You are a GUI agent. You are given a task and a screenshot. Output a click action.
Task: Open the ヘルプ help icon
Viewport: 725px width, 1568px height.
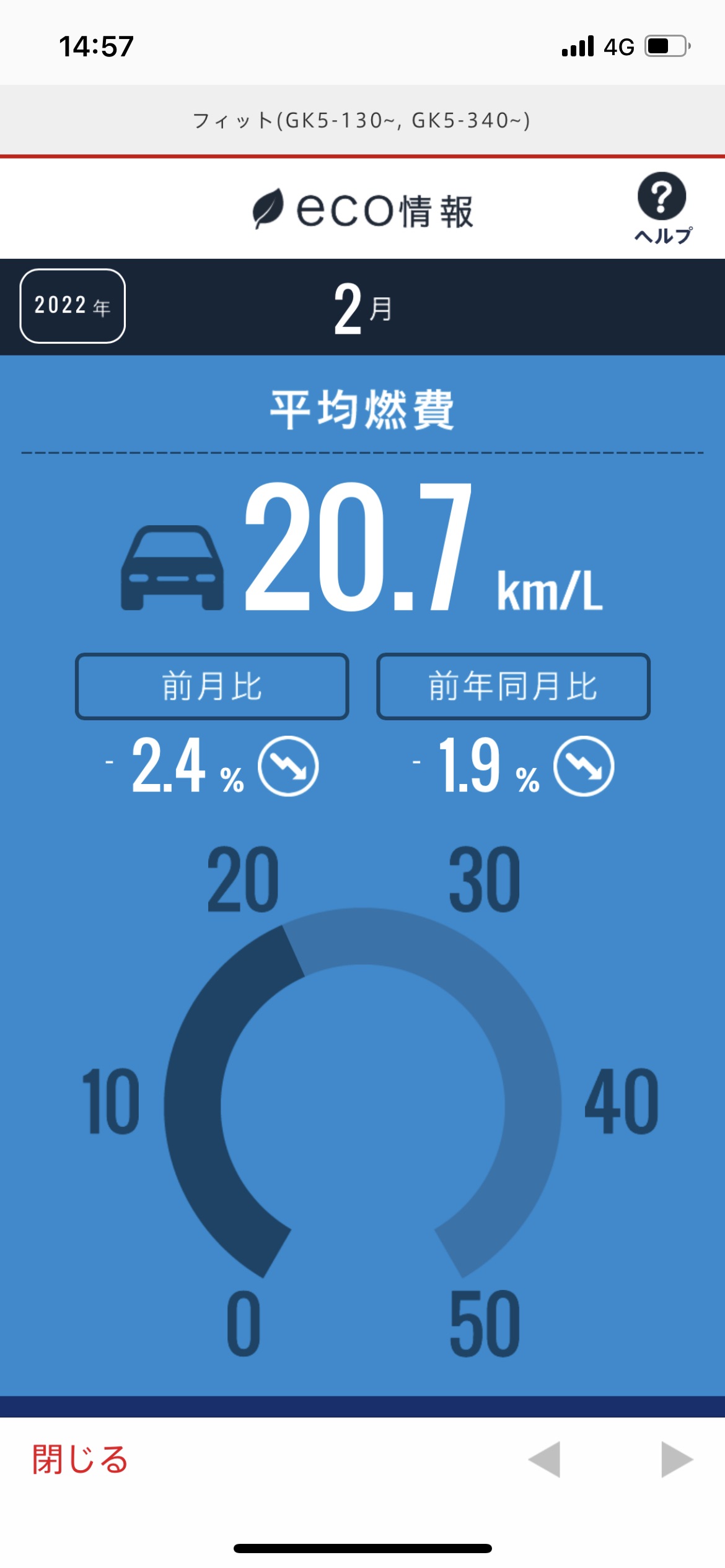(662, 207)
